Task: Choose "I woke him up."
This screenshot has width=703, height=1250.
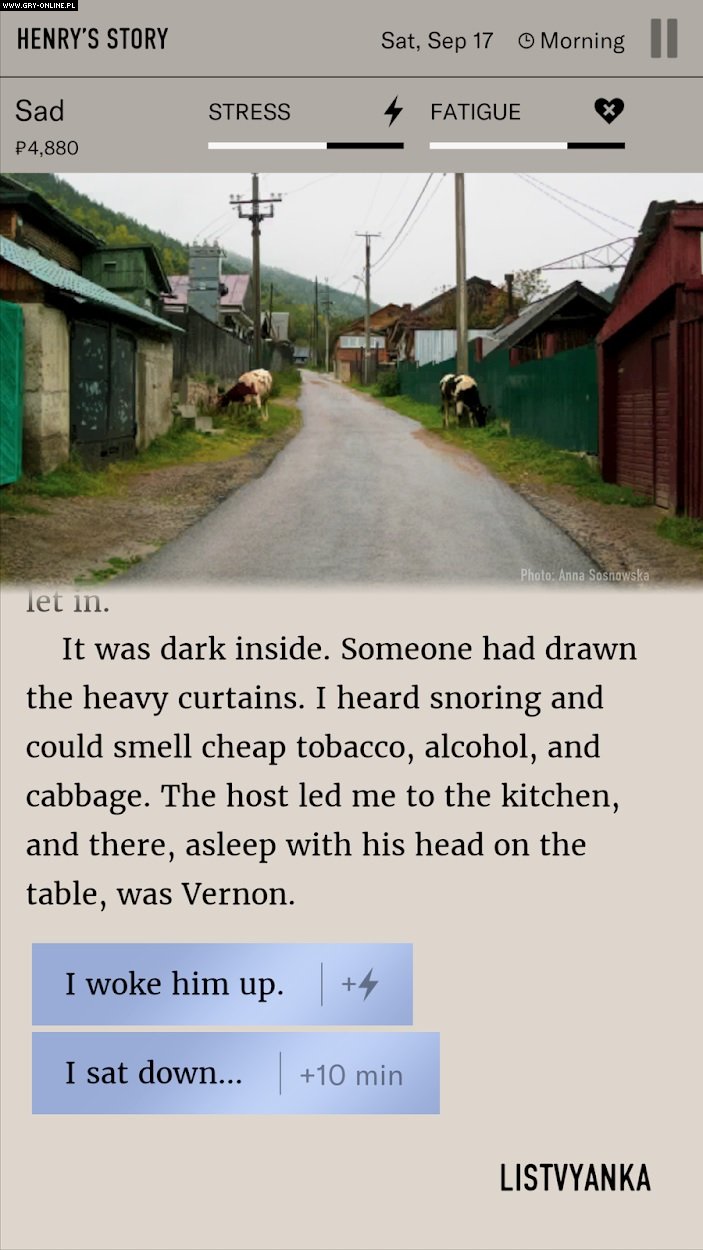Action: (x=222, y=984)
